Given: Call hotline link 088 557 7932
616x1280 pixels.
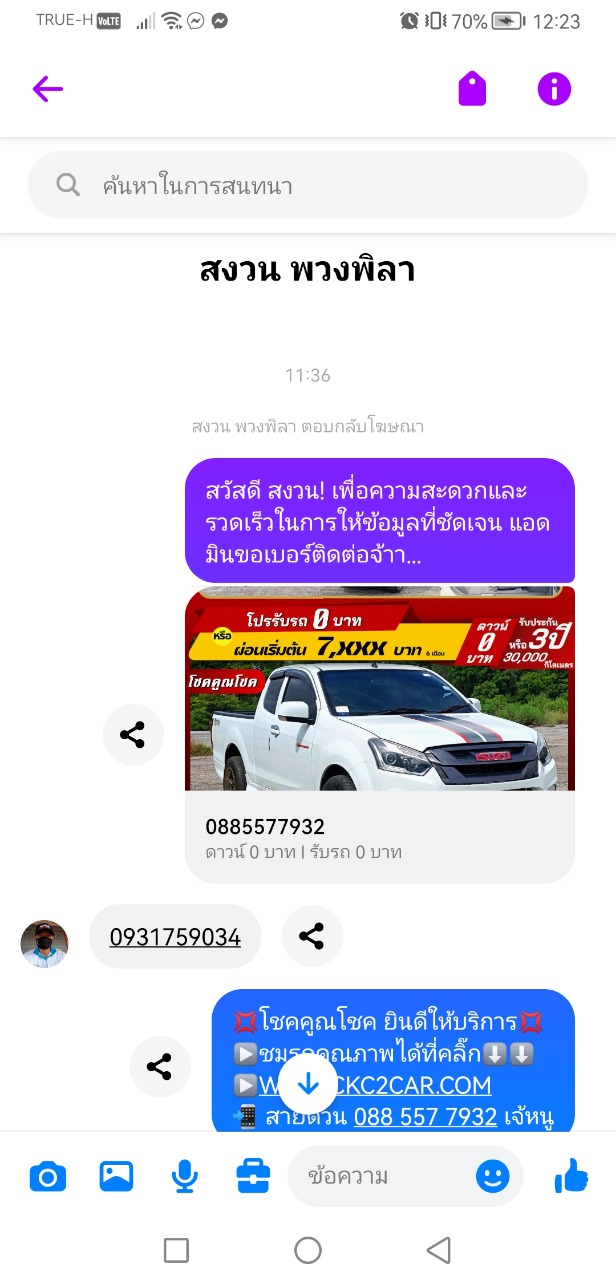Looking at the screenshot, I should pyautogui.click(x=425, y=1116).
